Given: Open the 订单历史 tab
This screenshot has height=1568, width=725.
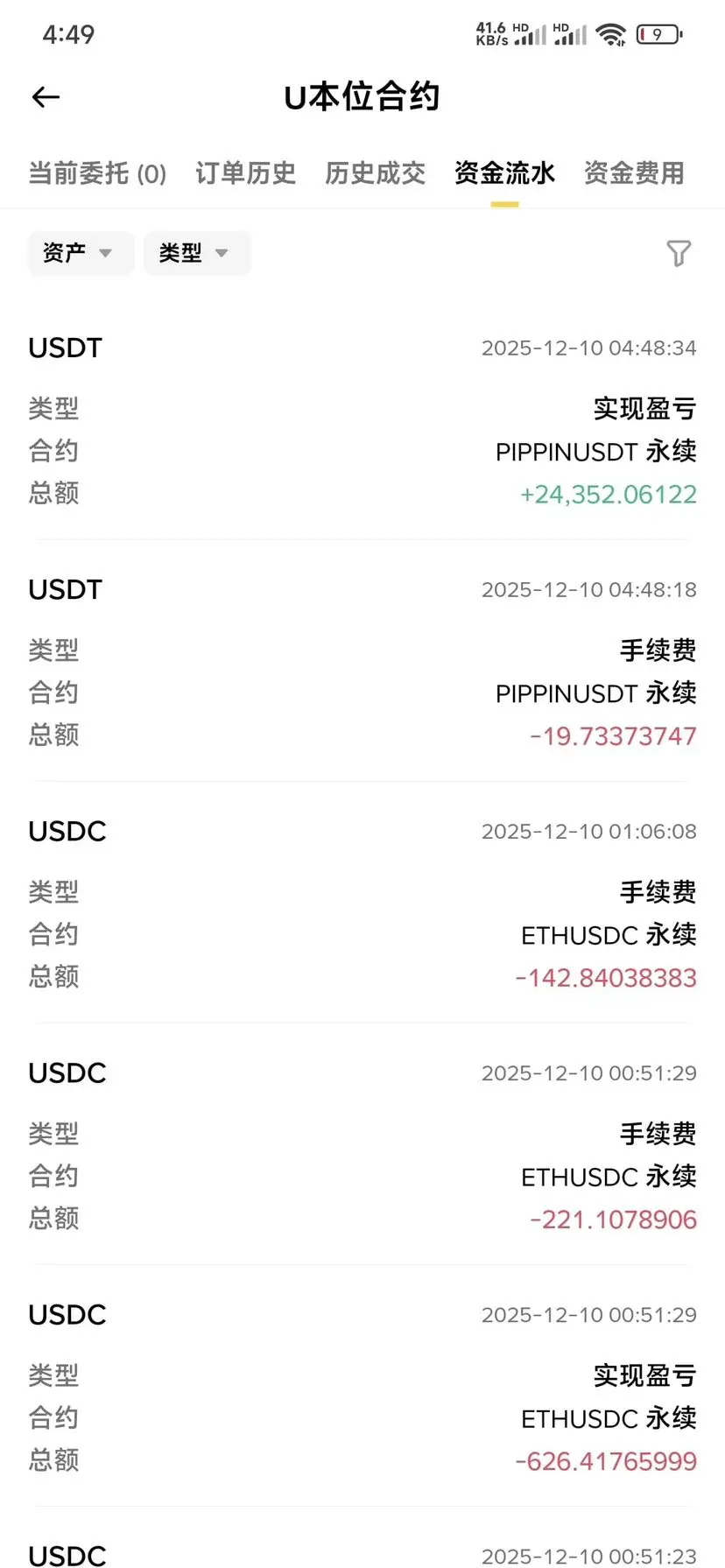Looking at the screenshot, I should 245,173.
